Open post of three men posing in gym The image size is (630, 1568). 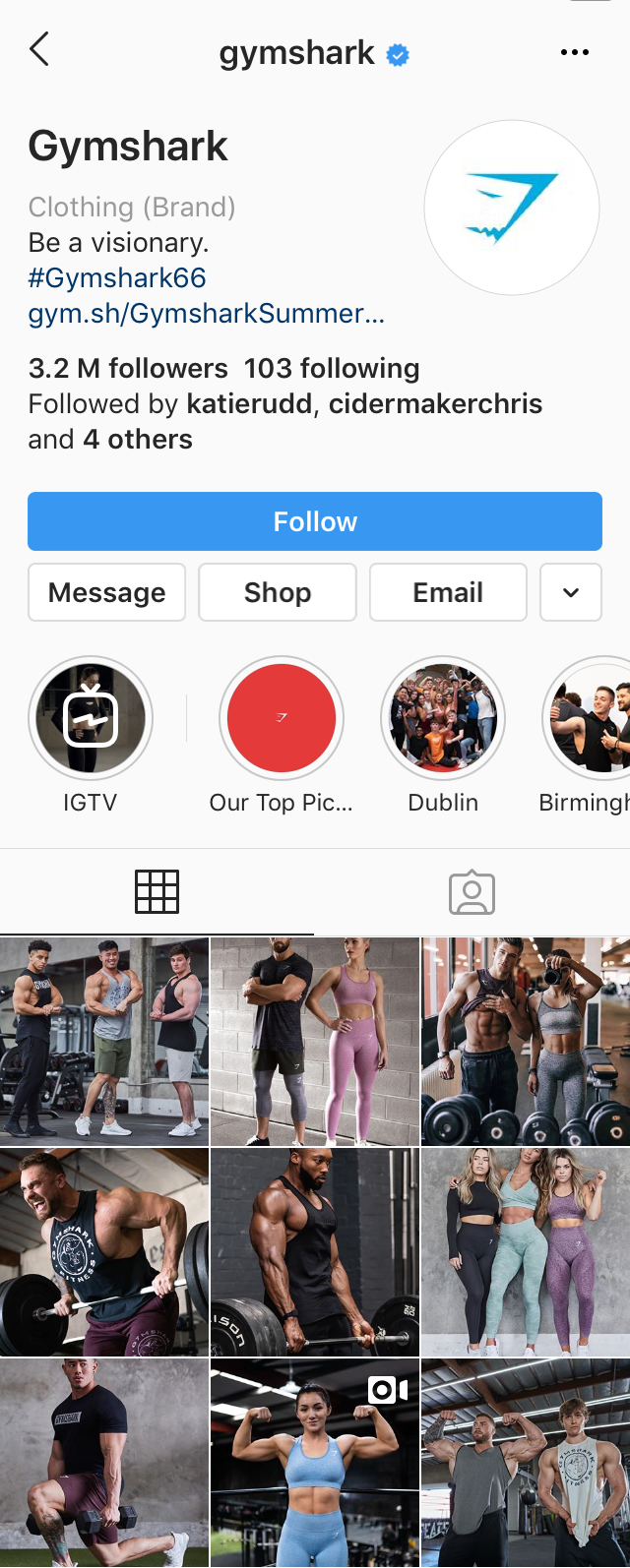click(104, 1041)
